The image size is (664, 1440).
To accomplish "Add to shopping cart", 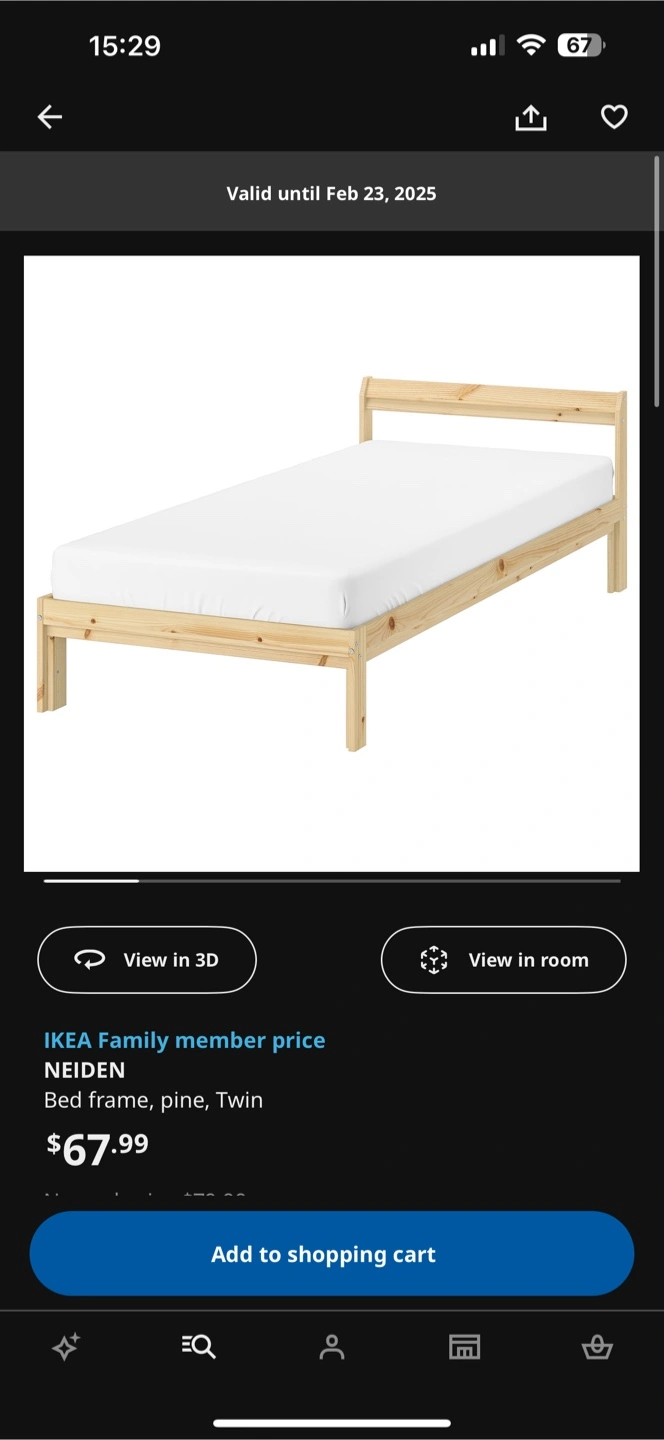I will pyautogui.click(x=332, y=1254).
